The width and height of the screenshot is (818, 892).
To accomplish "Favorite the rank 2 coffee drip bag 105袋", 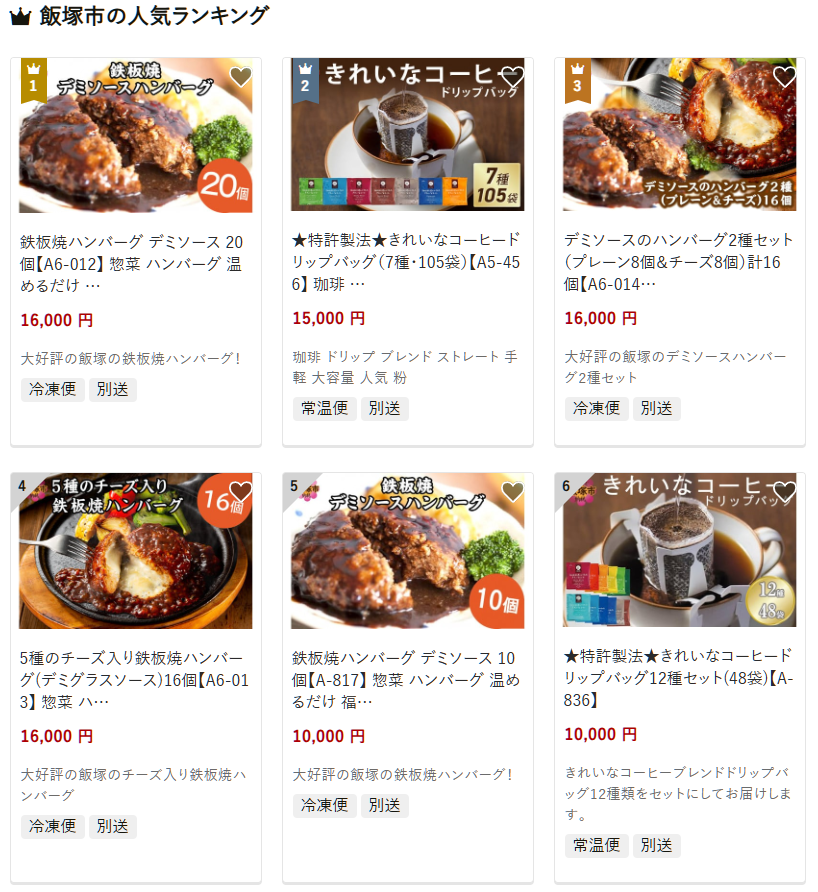I will click(x=512, y=77).
